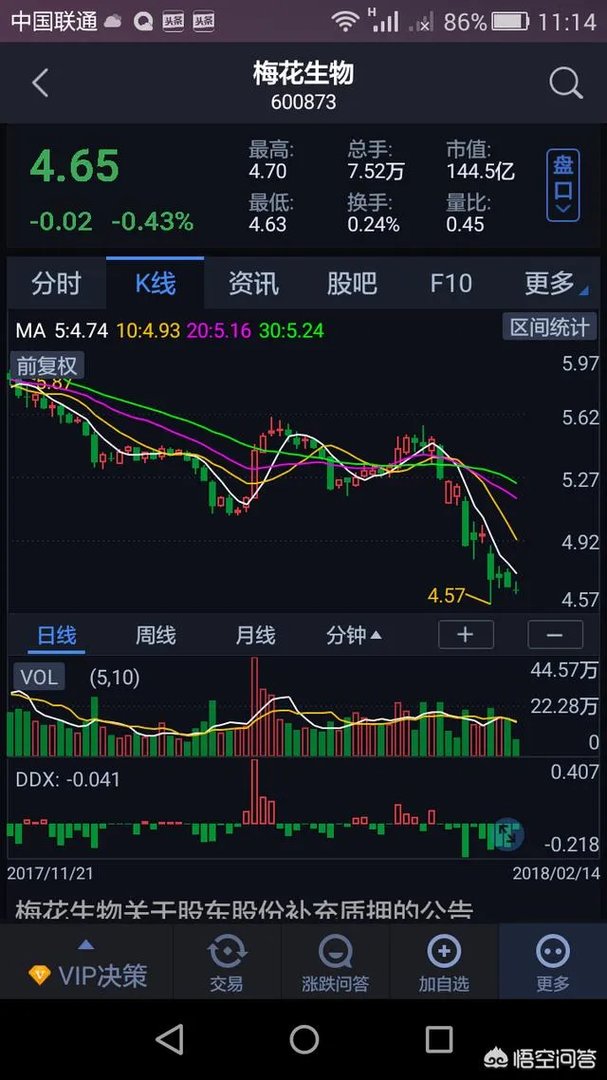Zoom out chart with minus button

554,634
